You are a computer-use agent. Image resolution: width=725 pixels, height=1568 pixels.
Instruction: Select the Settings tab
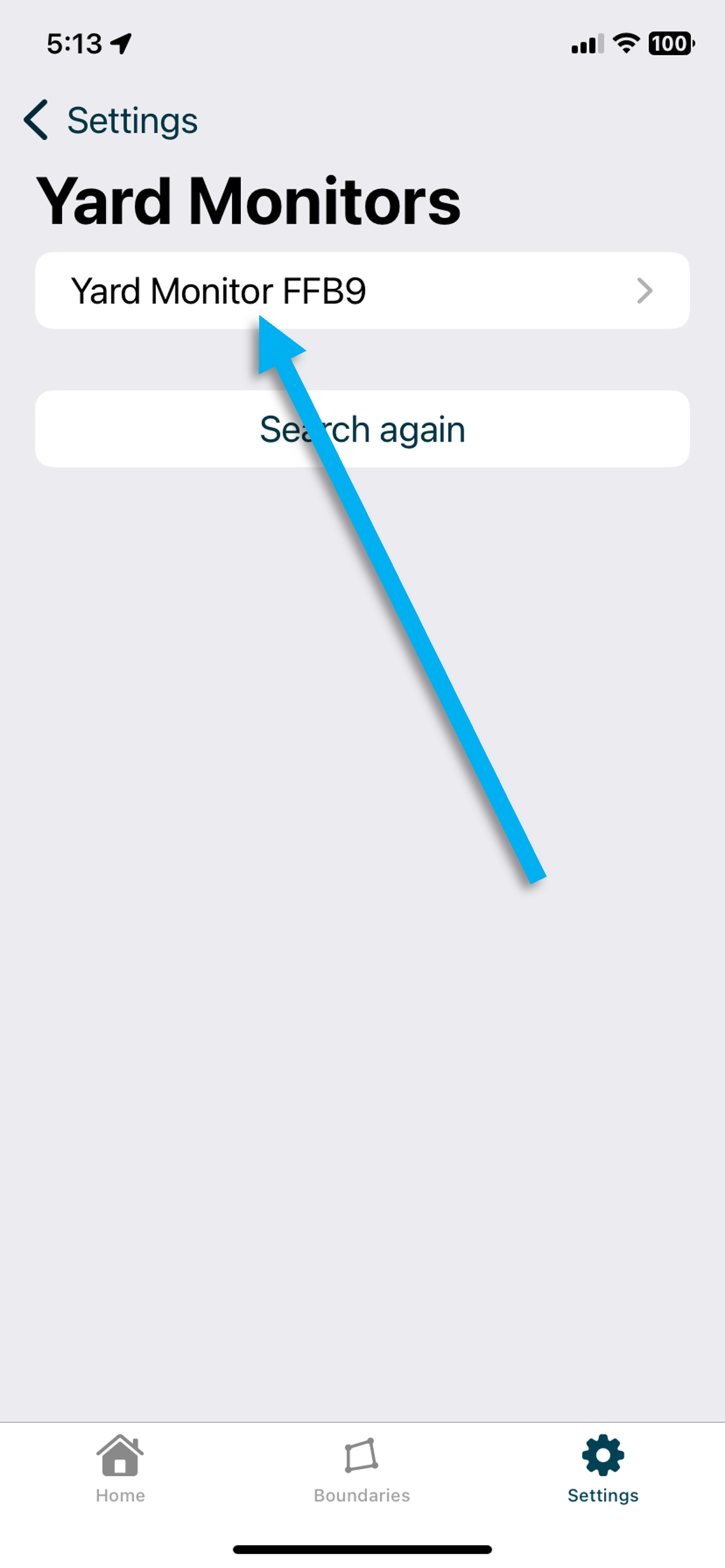603,1469
